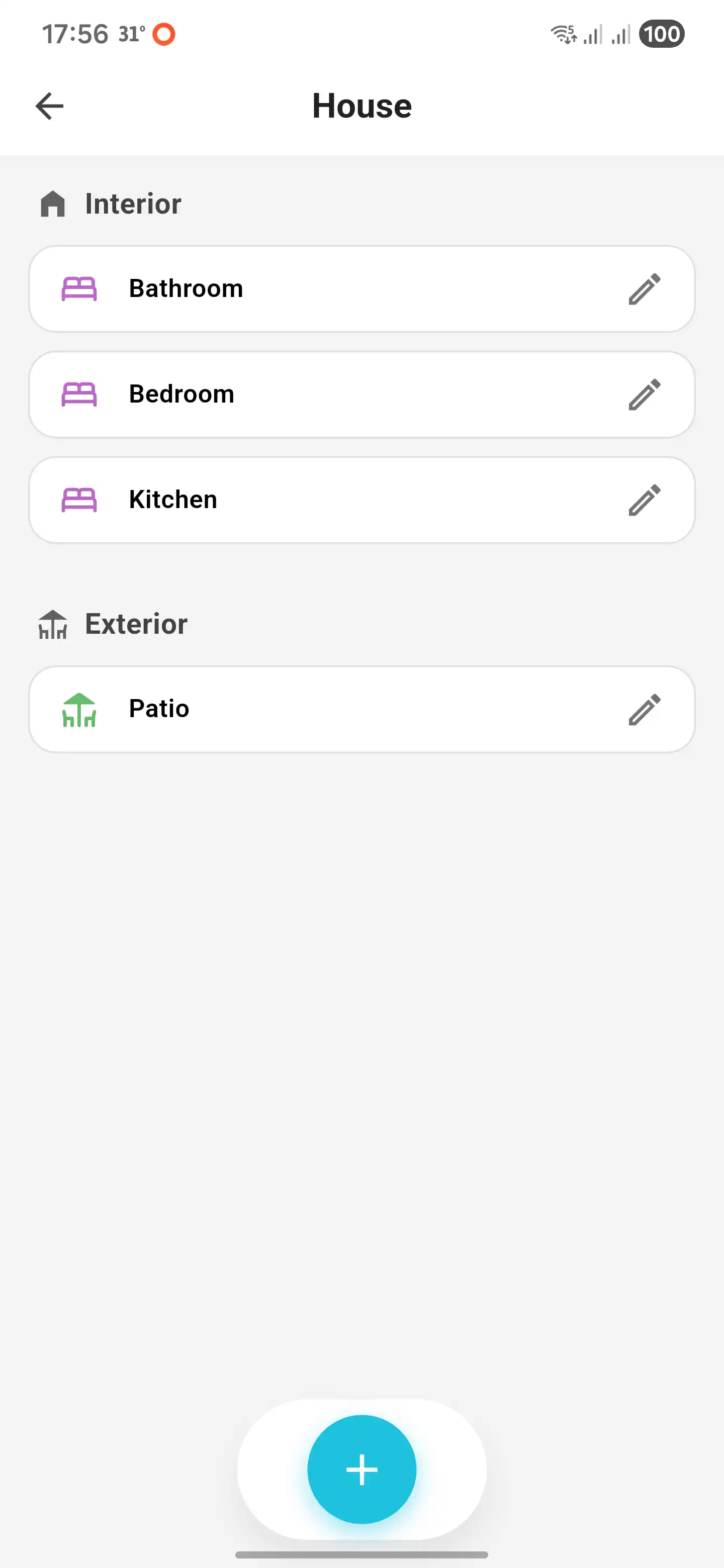Tap the back arrow to leave House
724x1568 pixels.
coord(49,106)
